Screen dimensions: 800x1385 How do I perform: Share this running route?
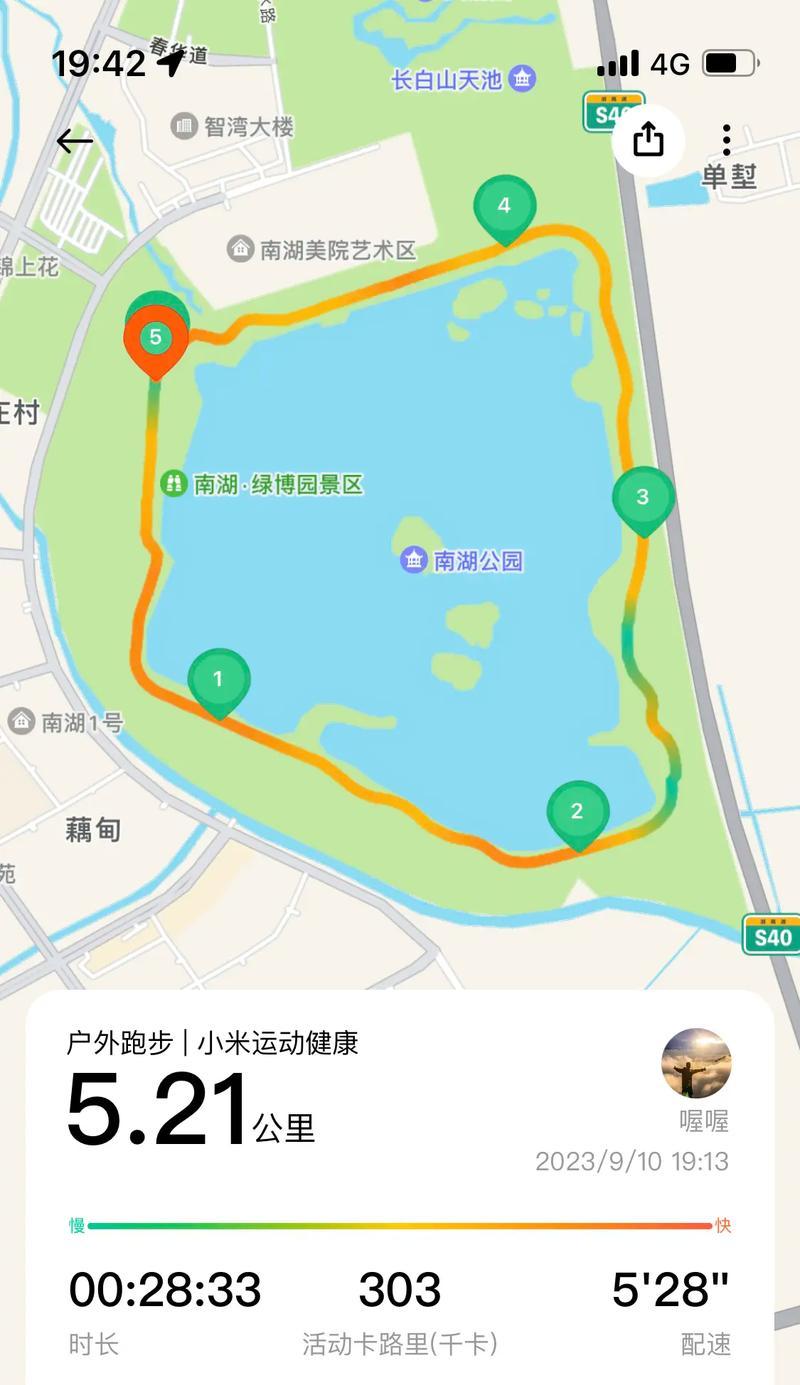pyautogui.click(x=648, y=140)
